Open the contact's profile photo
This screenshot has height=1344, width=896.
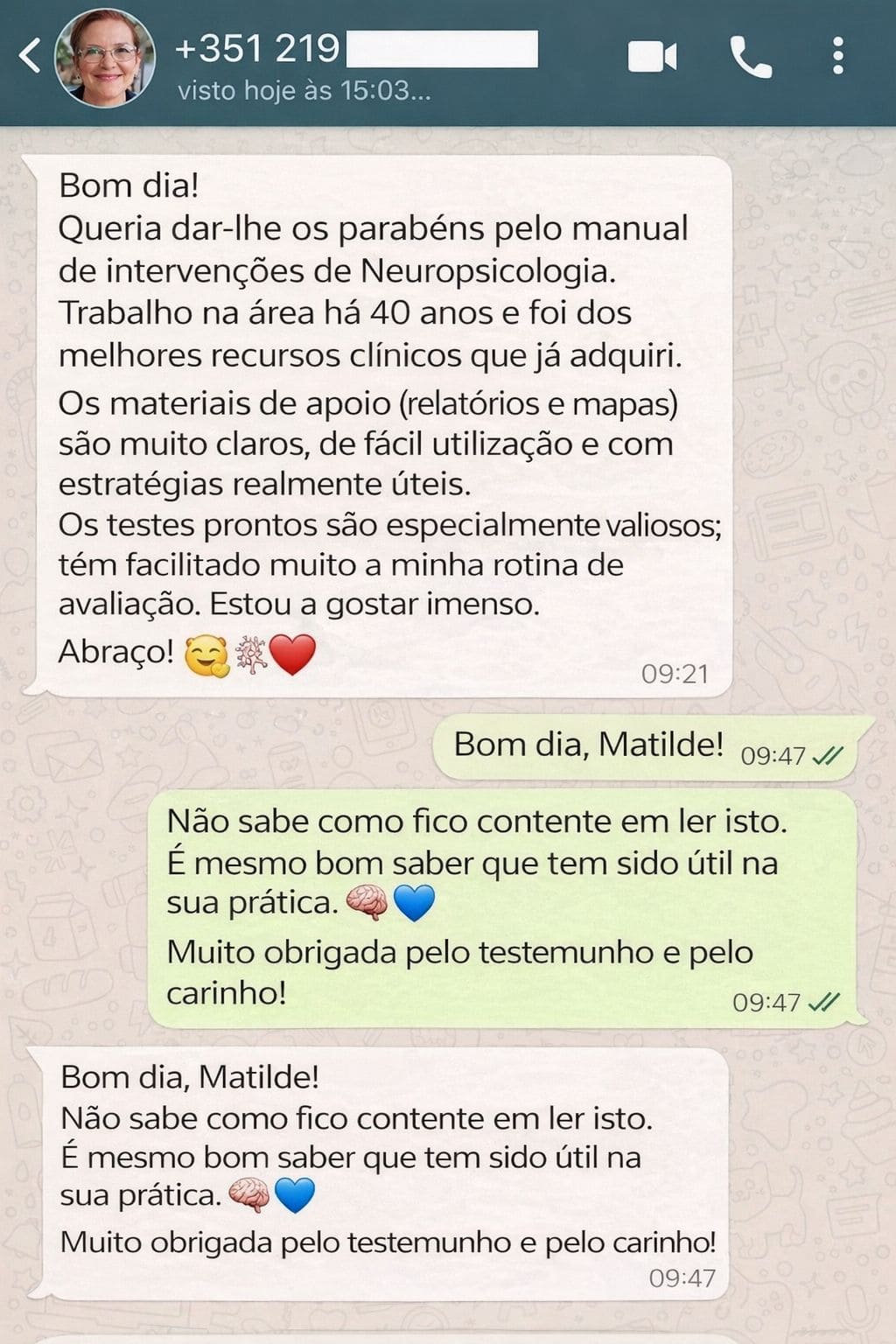pos(105,58)
